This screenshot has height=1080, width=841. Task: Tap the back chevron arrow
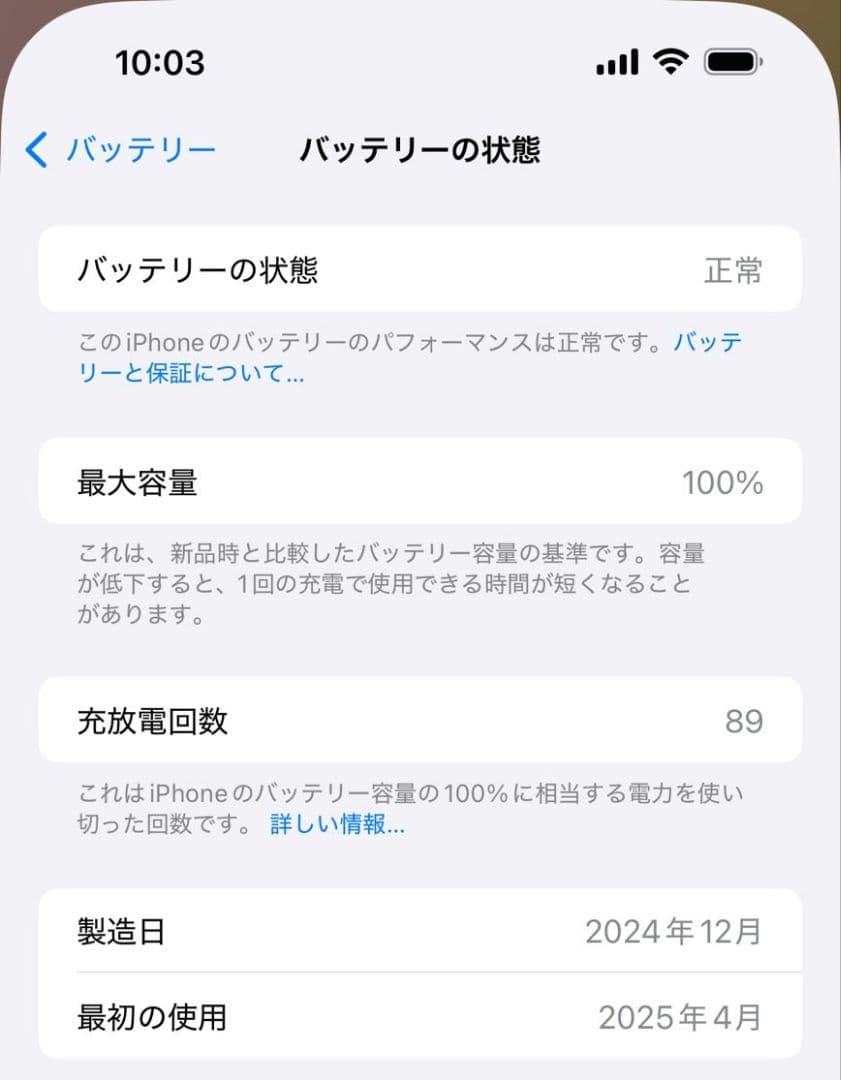[36, 148]
